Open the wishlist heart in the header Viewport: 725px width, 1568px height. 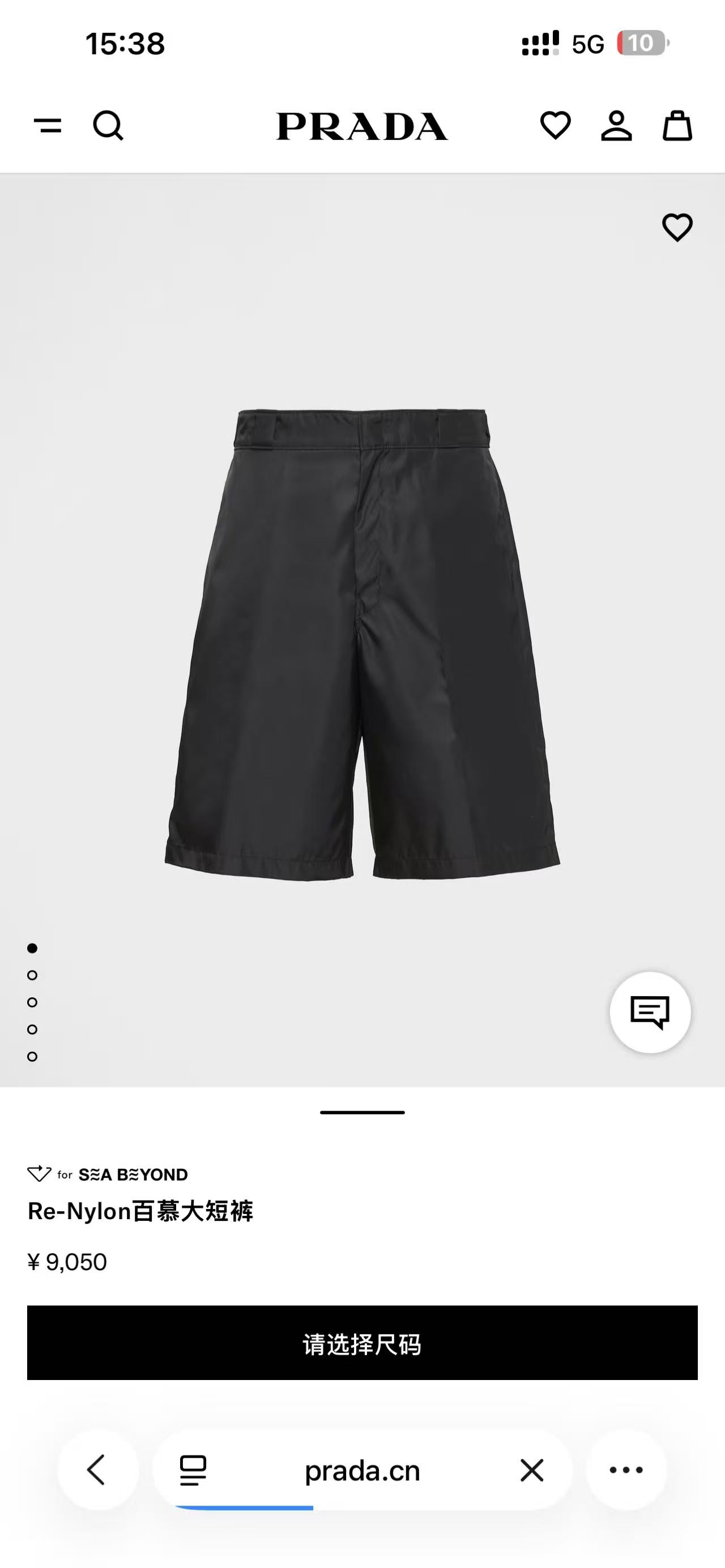(x=555, y=126)
